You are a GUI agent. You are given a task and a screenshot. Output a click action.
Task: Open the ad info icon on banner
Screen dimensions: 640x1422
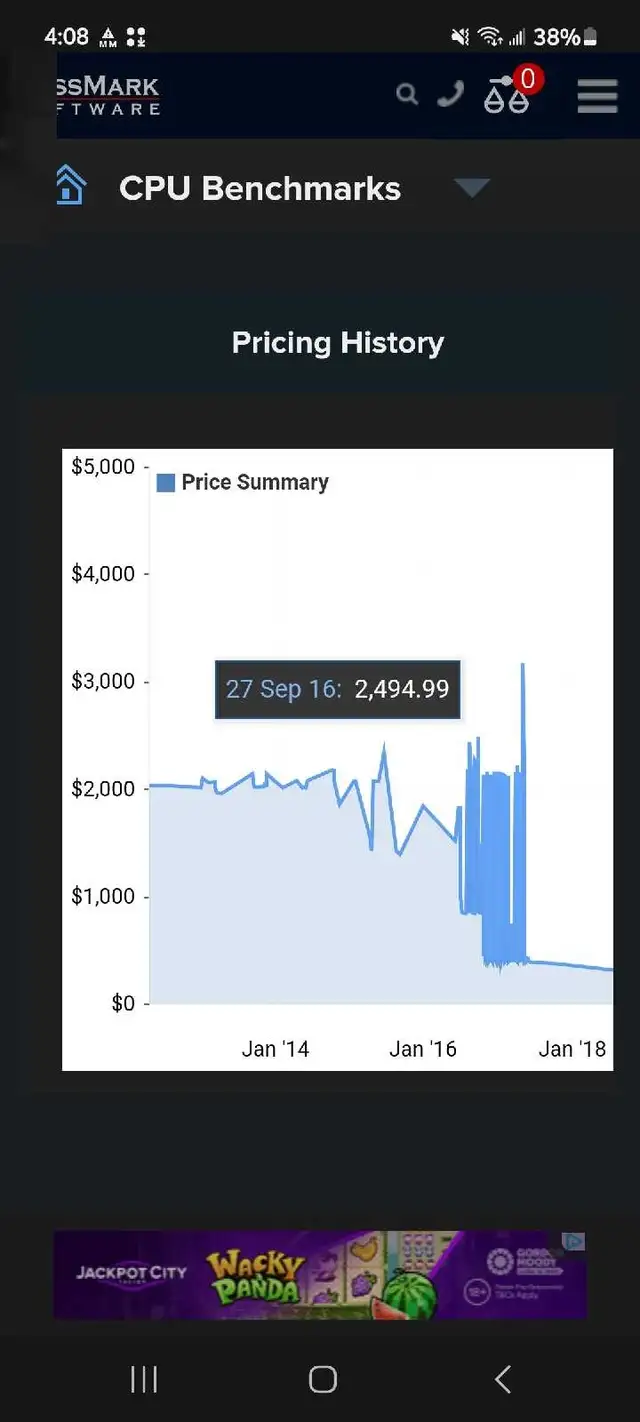(x=573, y=1242)
